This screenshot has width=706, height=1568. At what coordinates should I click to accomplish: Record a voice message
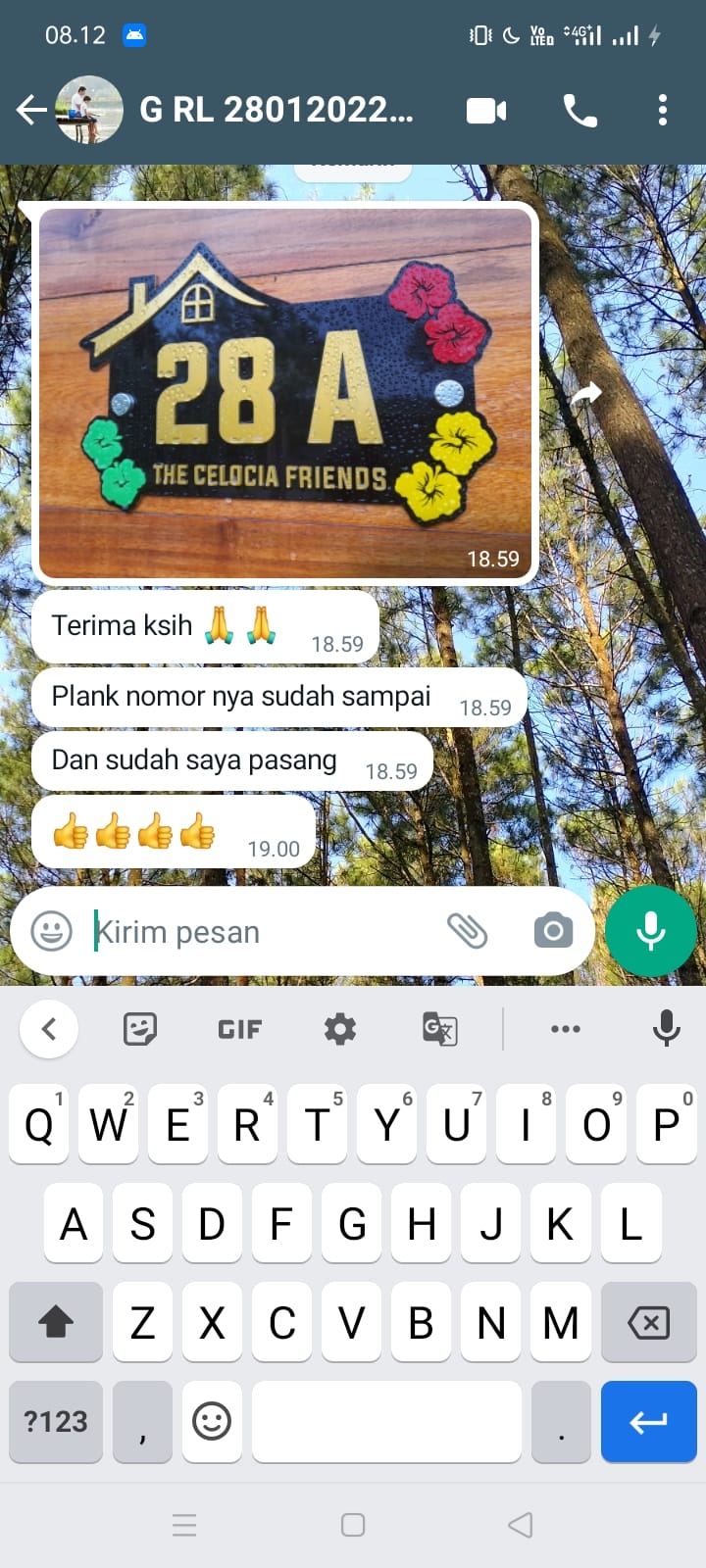pyautogui.click(x=651, y=930)
